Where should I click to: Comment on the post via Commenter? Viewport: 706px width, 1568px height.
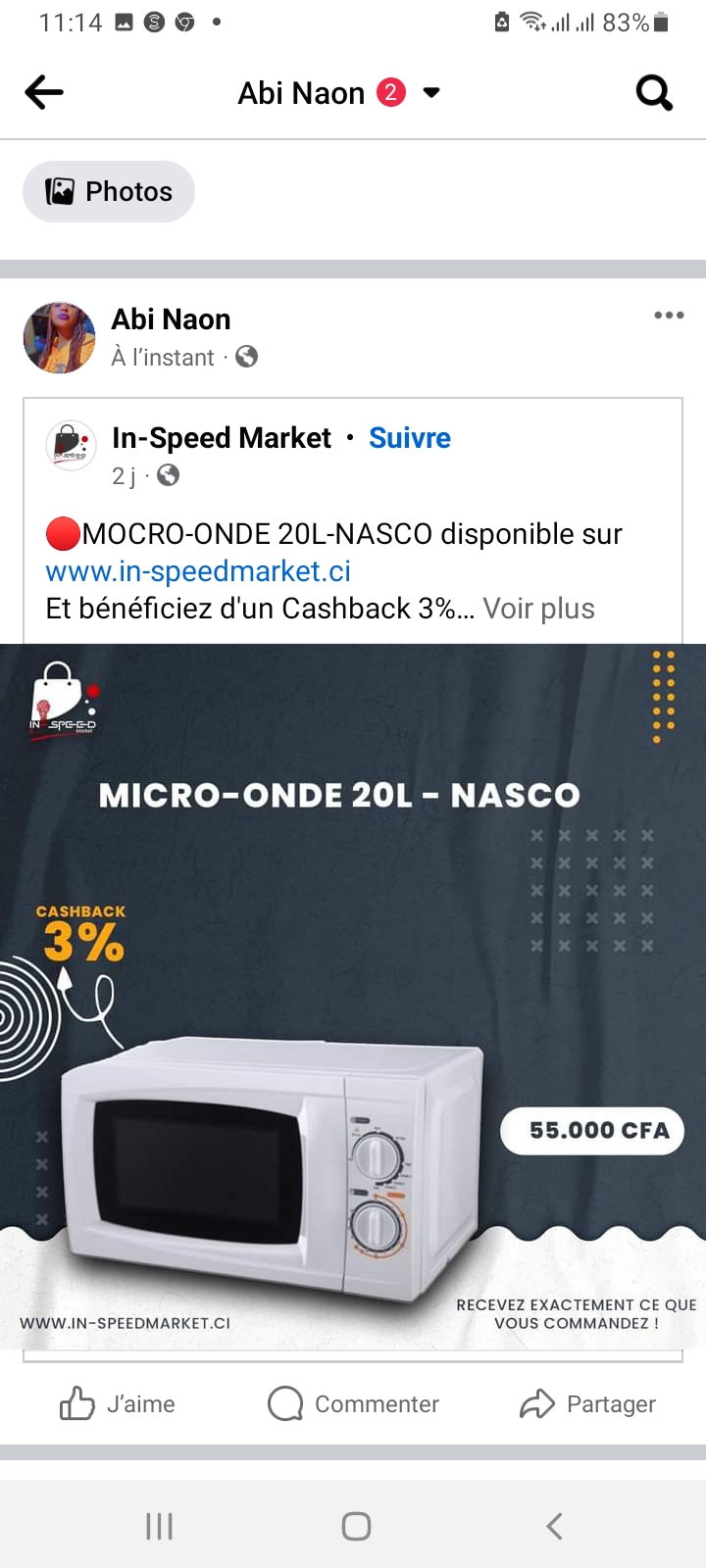click(x=353, y=1403)
